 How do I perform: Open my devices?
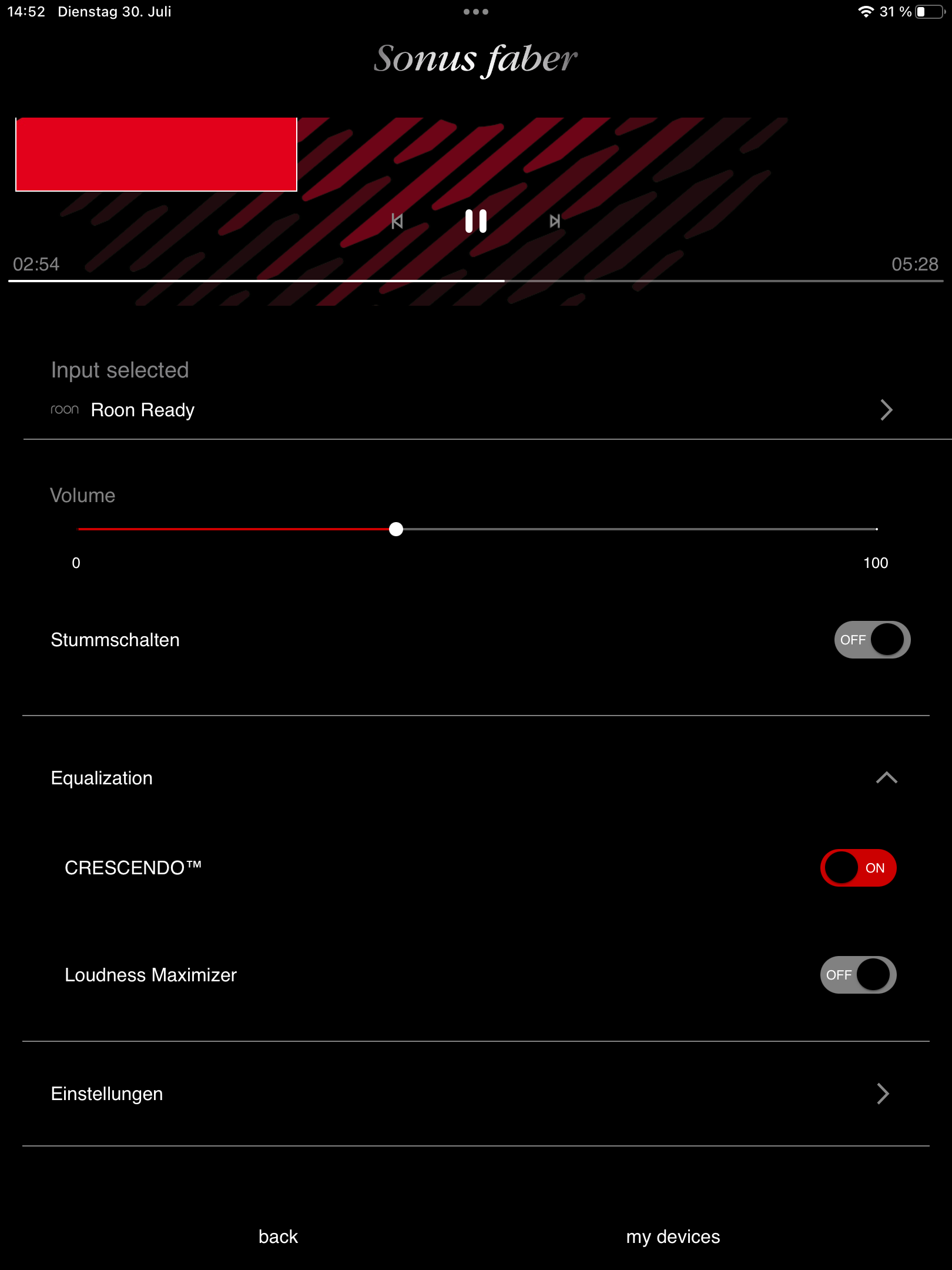(673, 1236)
